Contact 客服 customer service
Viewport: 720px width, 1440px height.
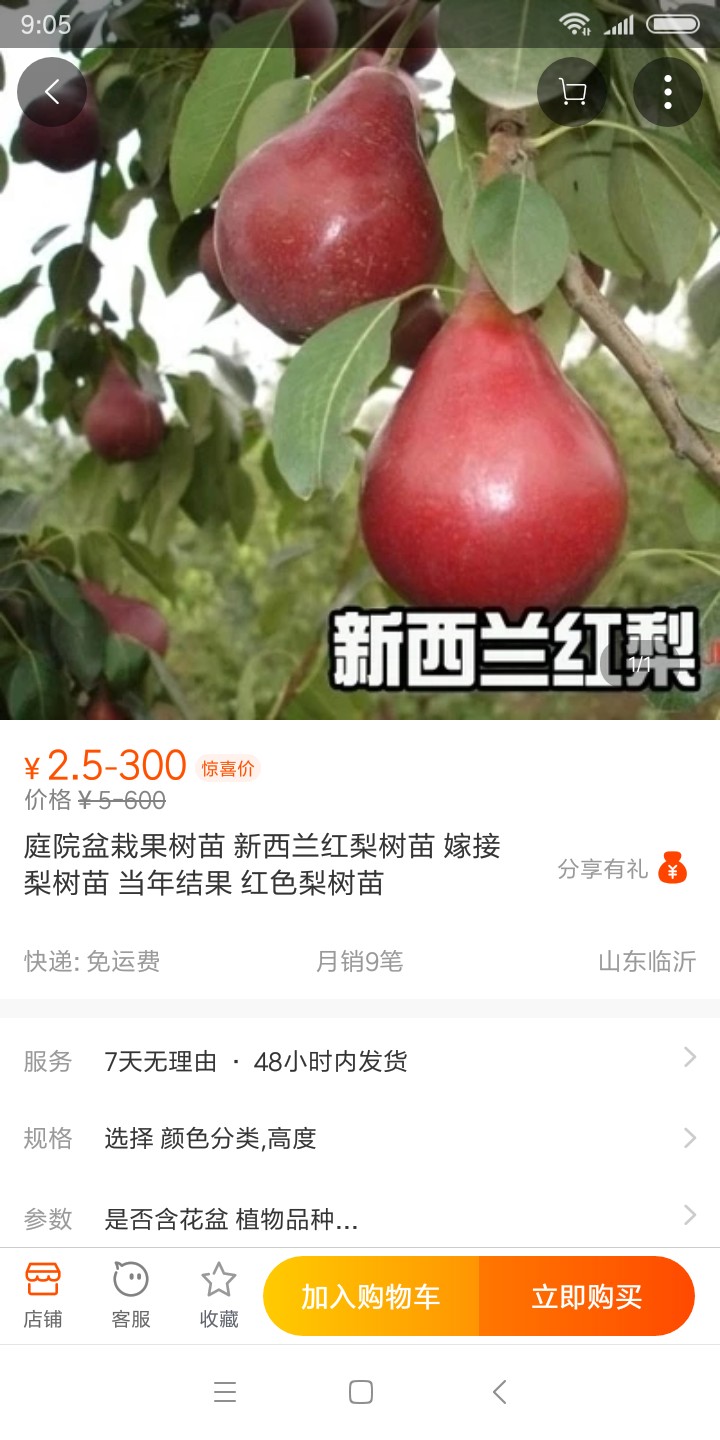pos(131,1295)
